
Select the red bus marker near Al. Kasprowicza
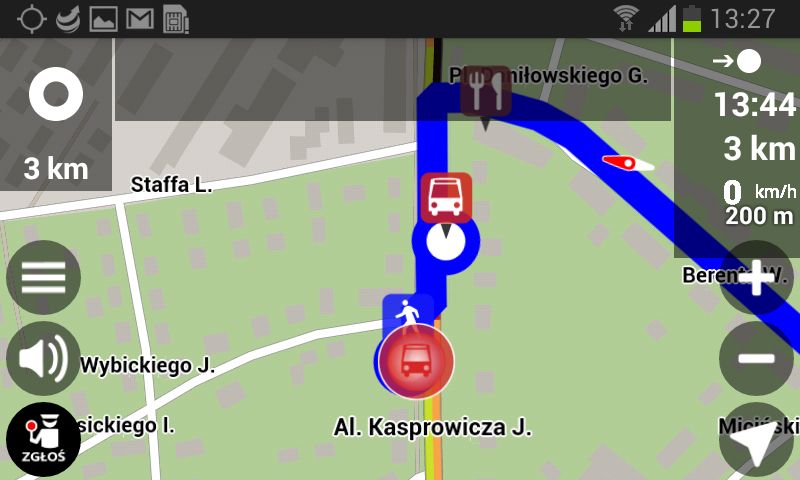(x=415, y=361)
